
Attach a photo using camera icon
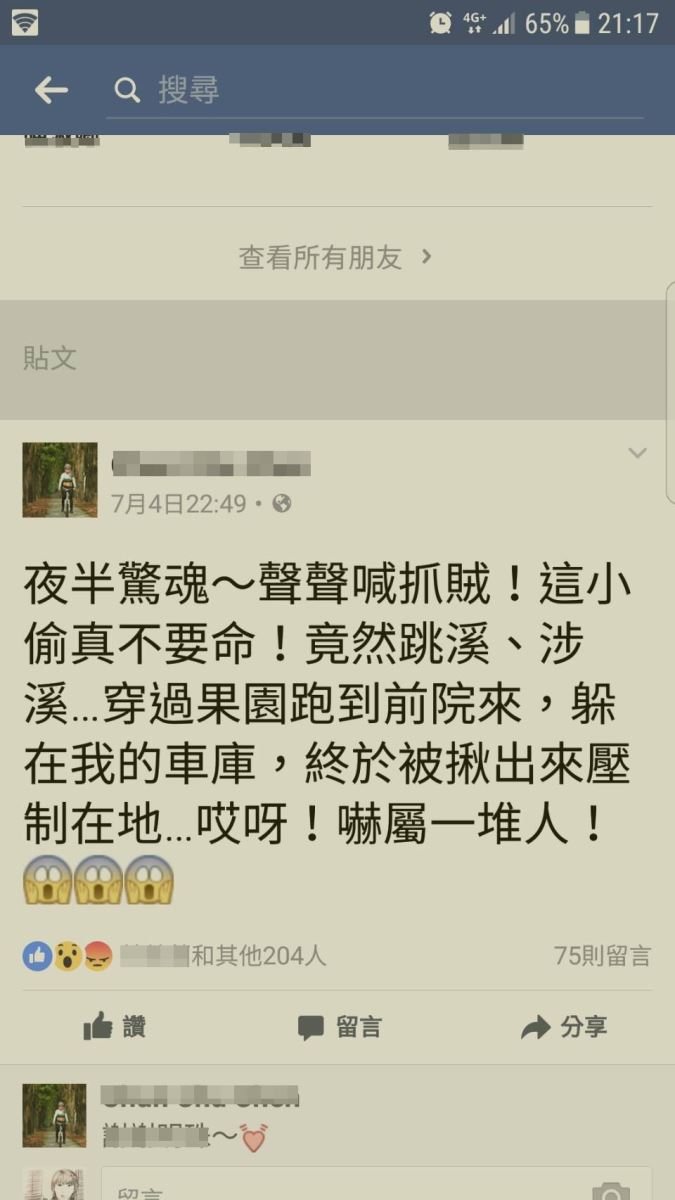point(611,1190)
